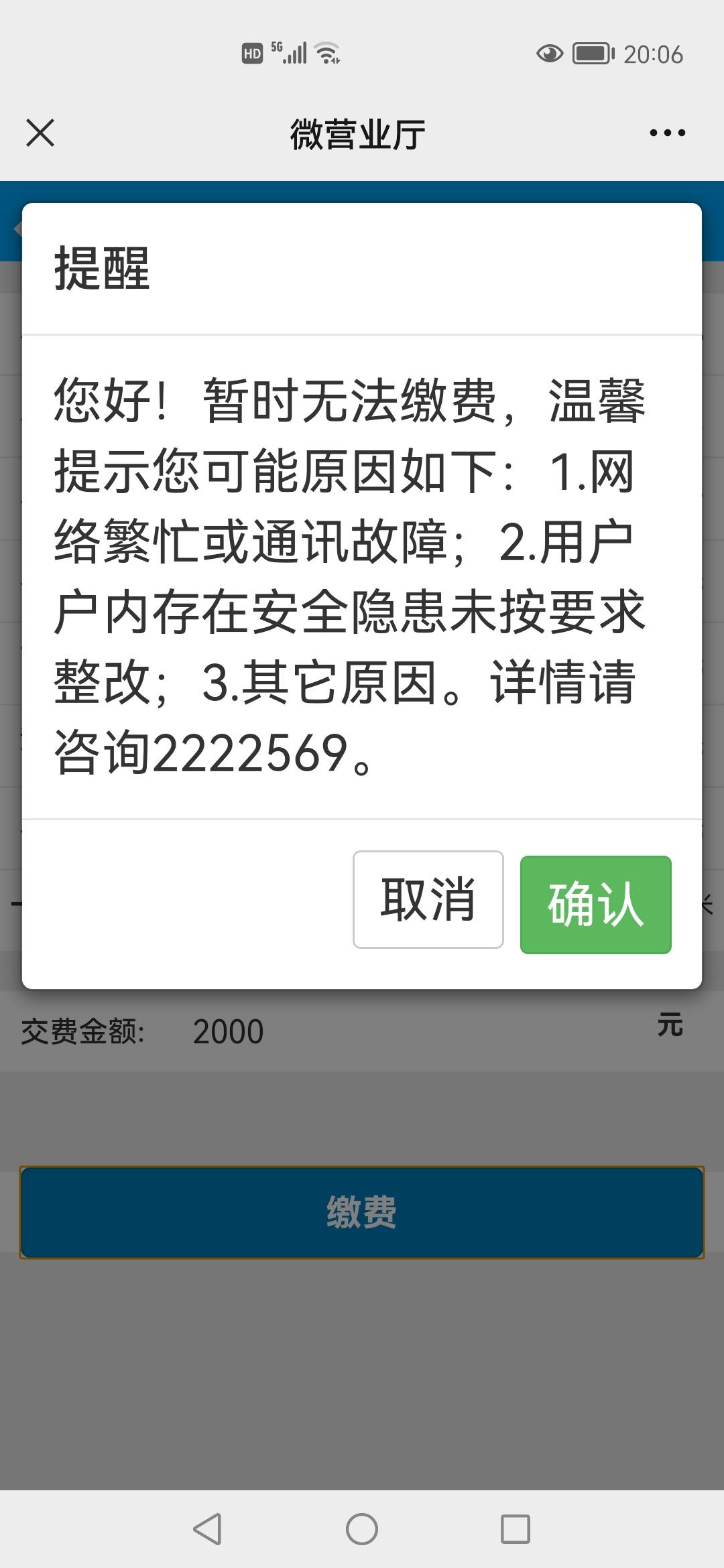Open the three-dot overflow menu
This screenshot has height=1568, width=724.
click(667, 133)
